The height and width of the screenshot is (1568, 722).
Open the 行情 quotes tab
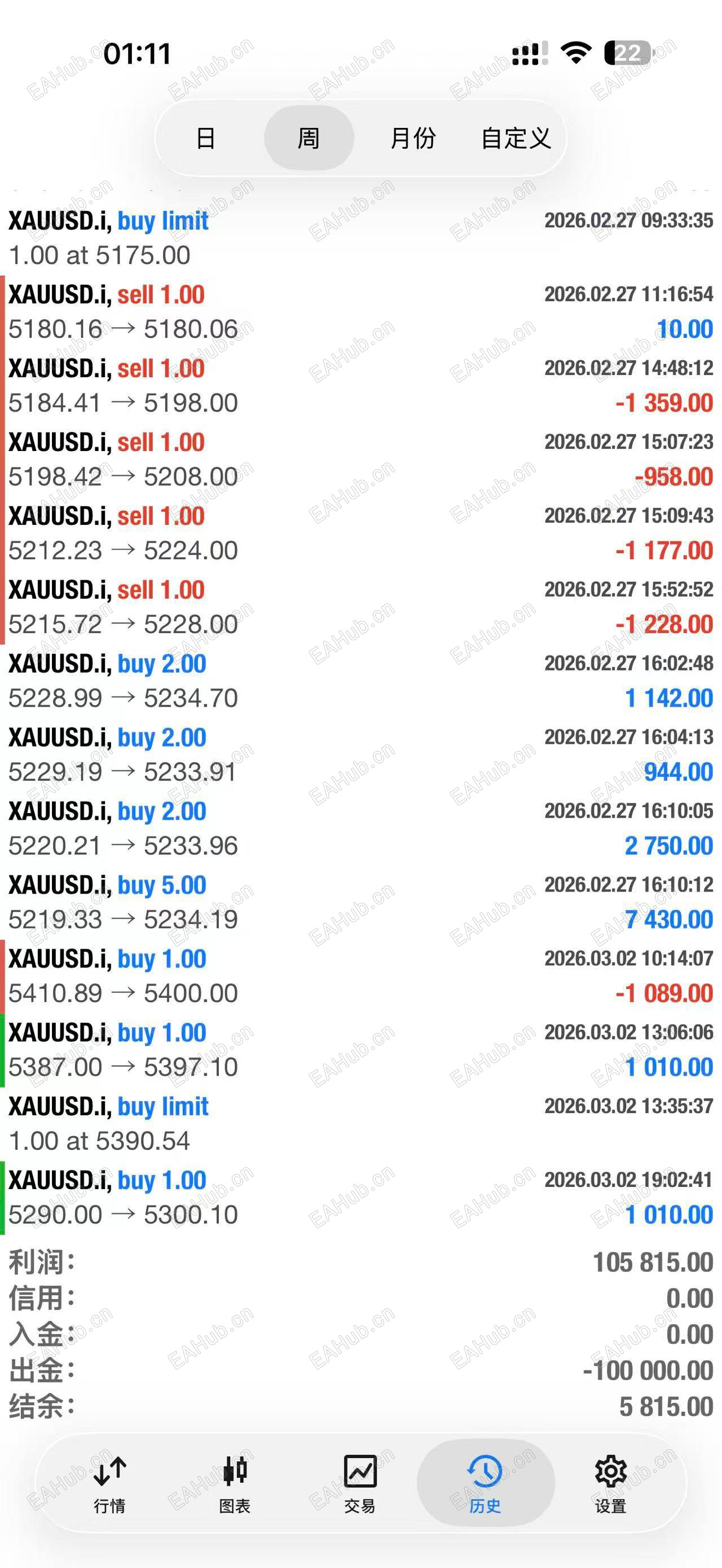point(109,1484)
